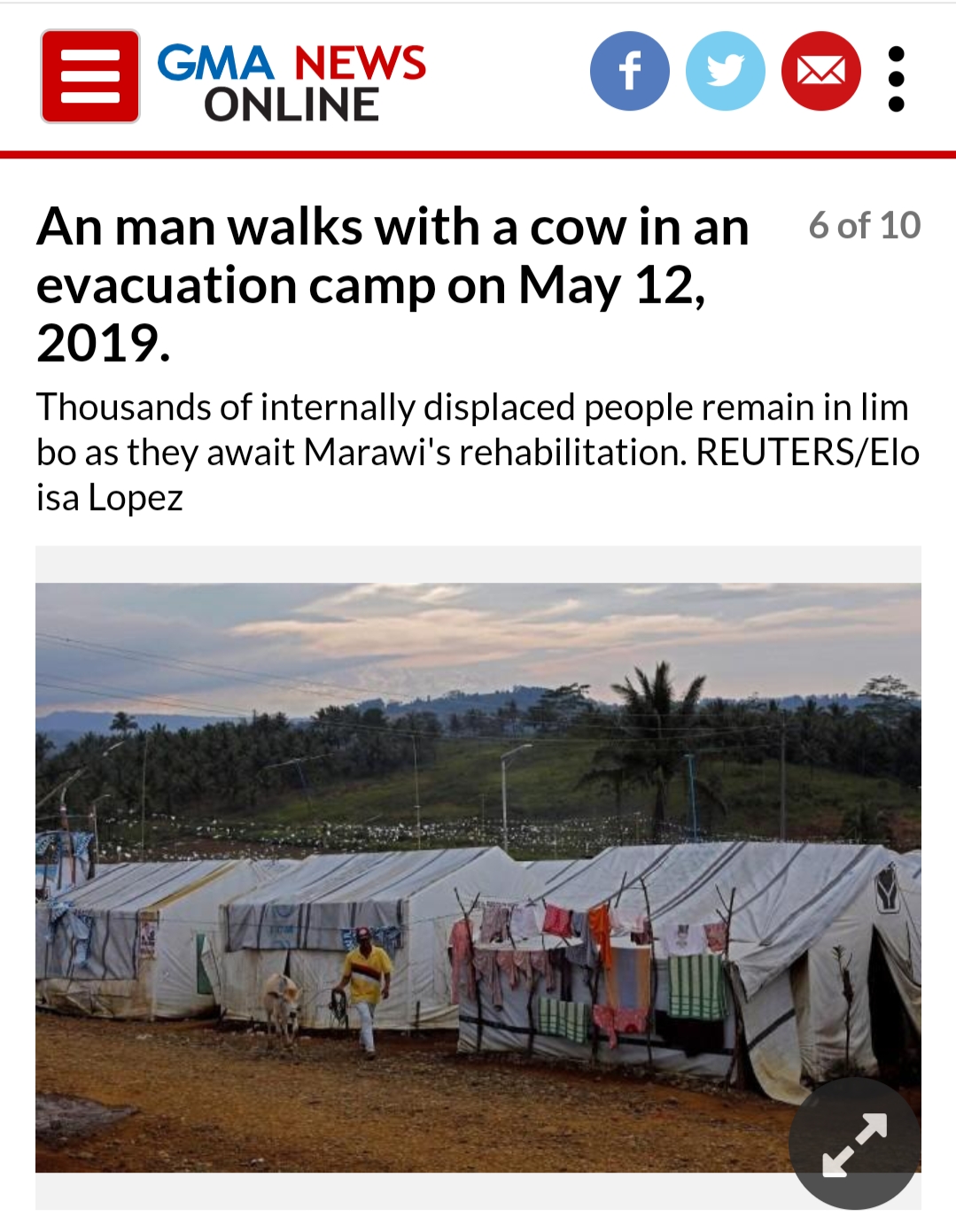This screenshot has height=1232, width=956.
Task: Expand the photo to fullscreen
Action: [x=854, y=1143]
